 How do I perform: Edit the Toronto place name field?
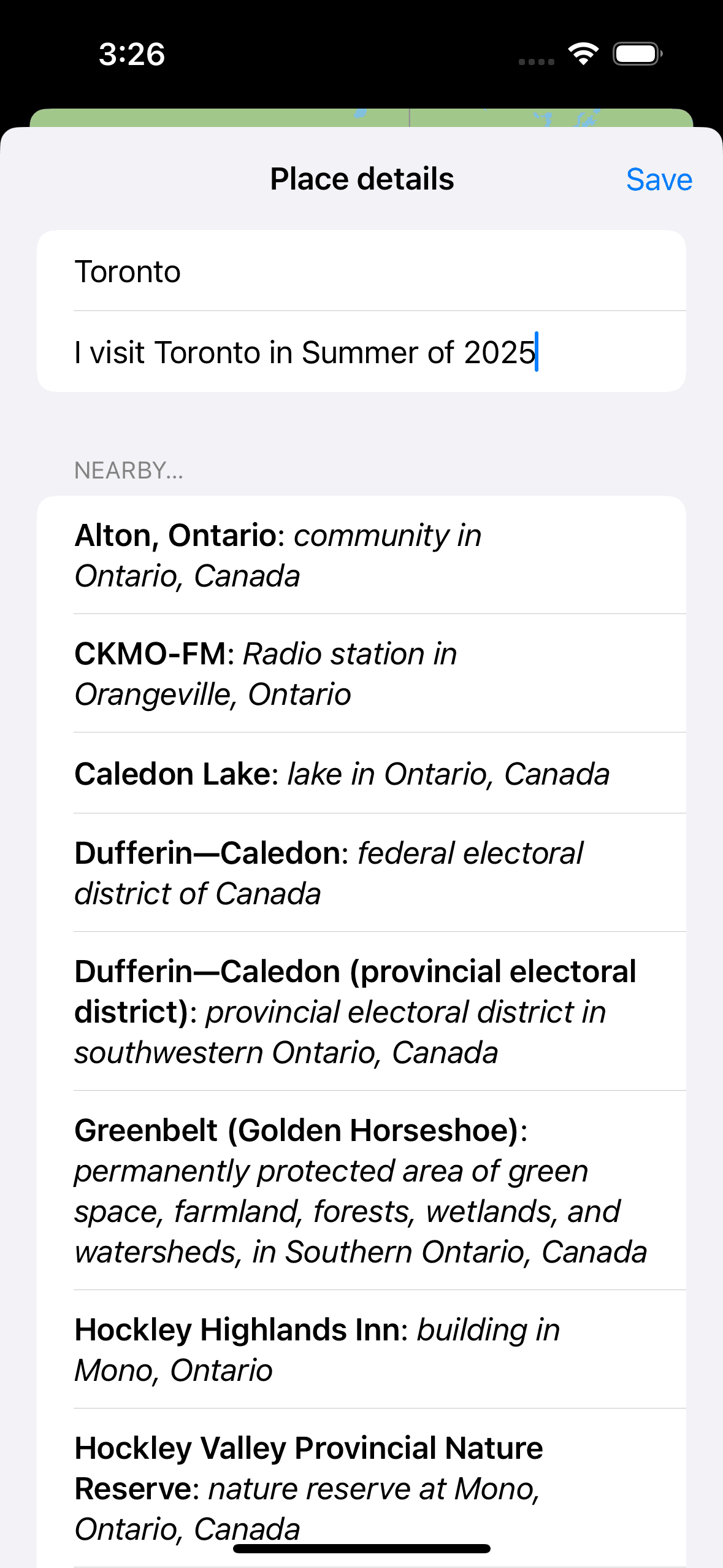click(x=361, y=272)
